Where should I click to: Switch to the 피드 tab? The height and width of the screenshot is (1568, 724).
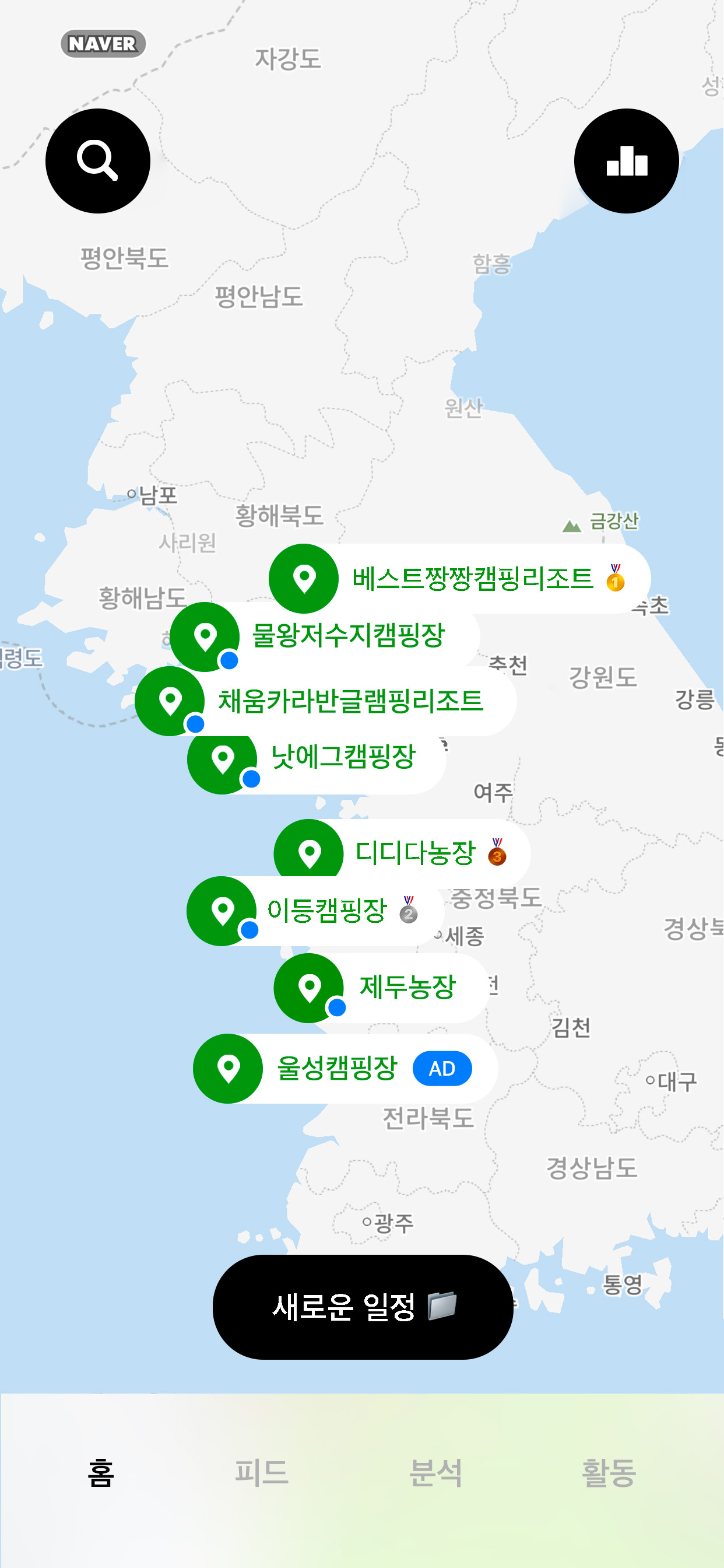coord(262,1473)
